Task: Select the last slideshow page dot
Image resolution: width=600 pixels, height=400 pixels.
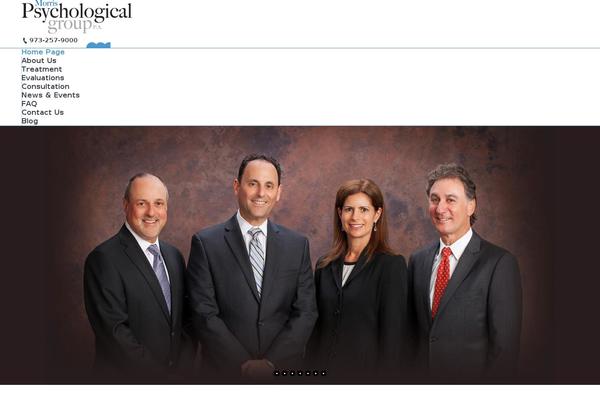Action: tap(324, 373)
